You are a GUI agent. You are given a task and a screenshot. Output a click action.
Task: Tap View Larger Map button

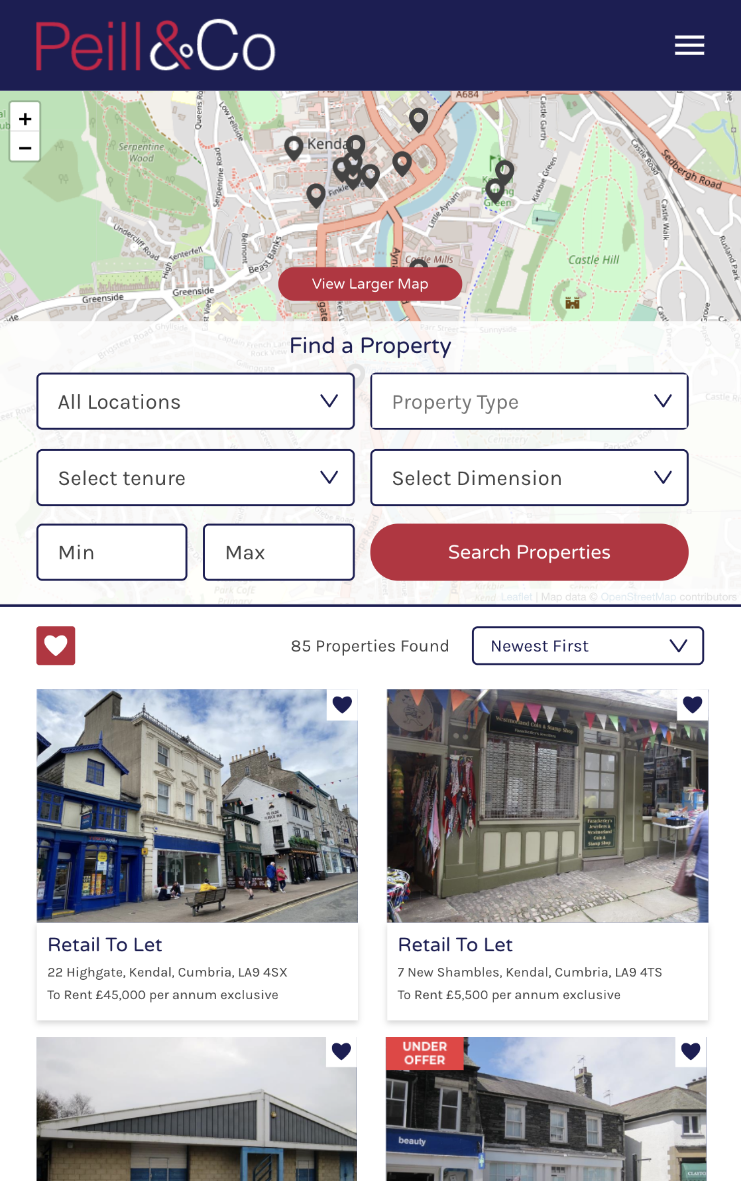tap(370, 284)
